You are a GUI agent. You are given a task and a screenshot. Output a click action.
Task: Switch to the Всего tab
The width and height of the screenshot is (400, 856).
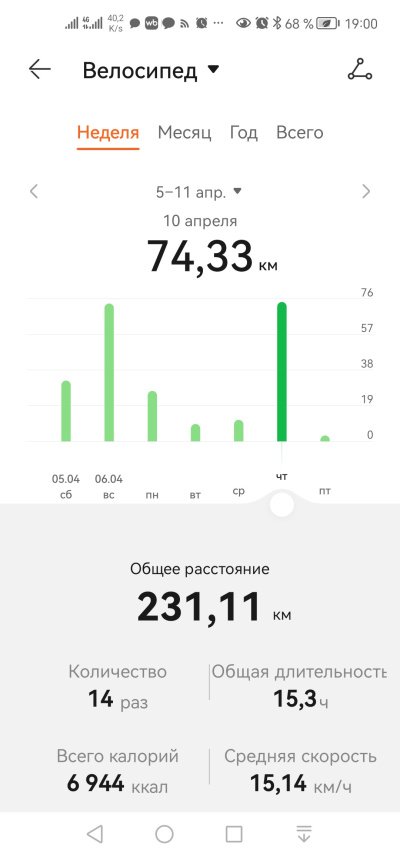pyautogui.click(x=300, y=133)
